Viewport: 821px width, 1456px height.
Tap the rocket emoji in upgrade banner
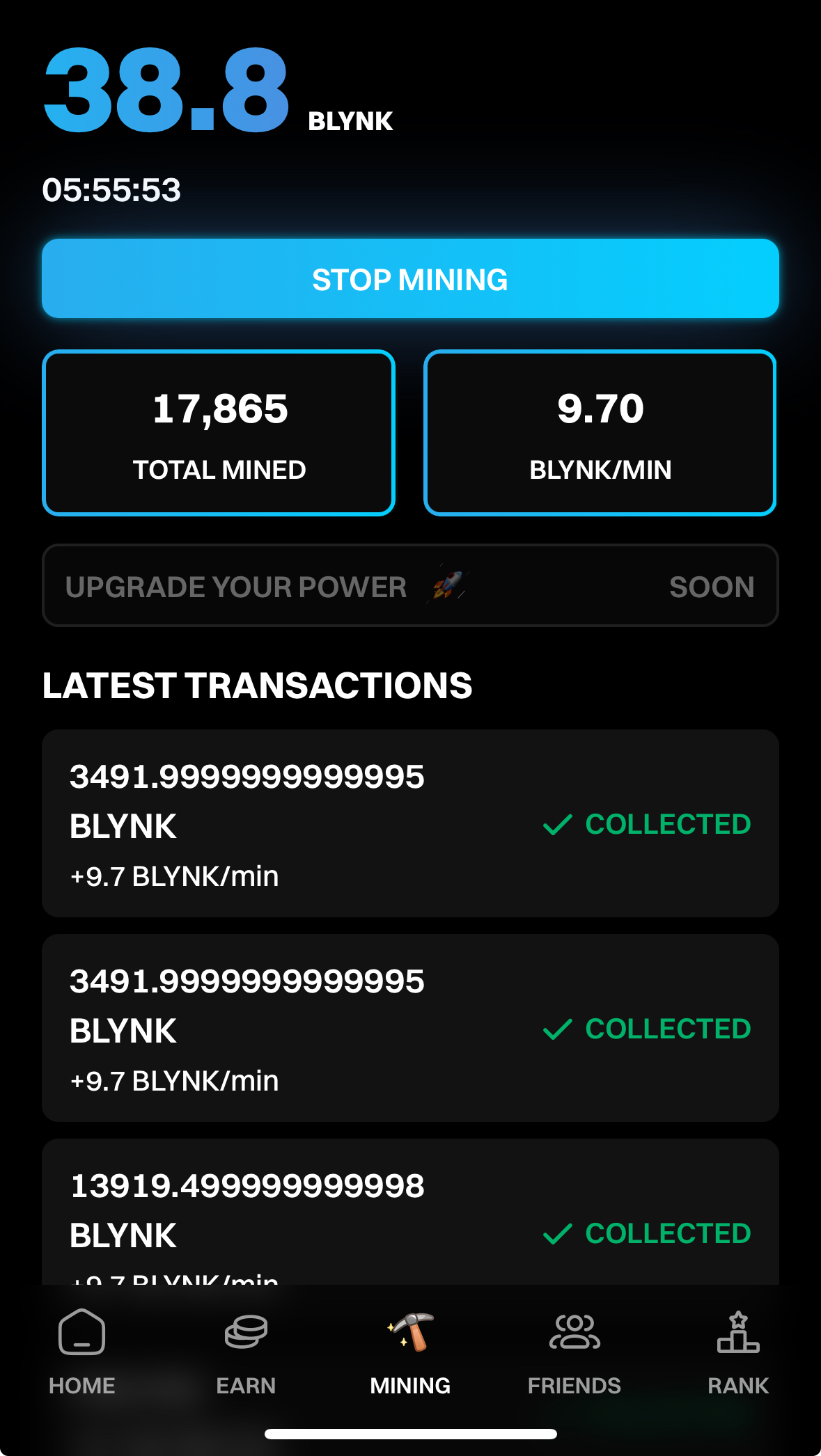449,587
